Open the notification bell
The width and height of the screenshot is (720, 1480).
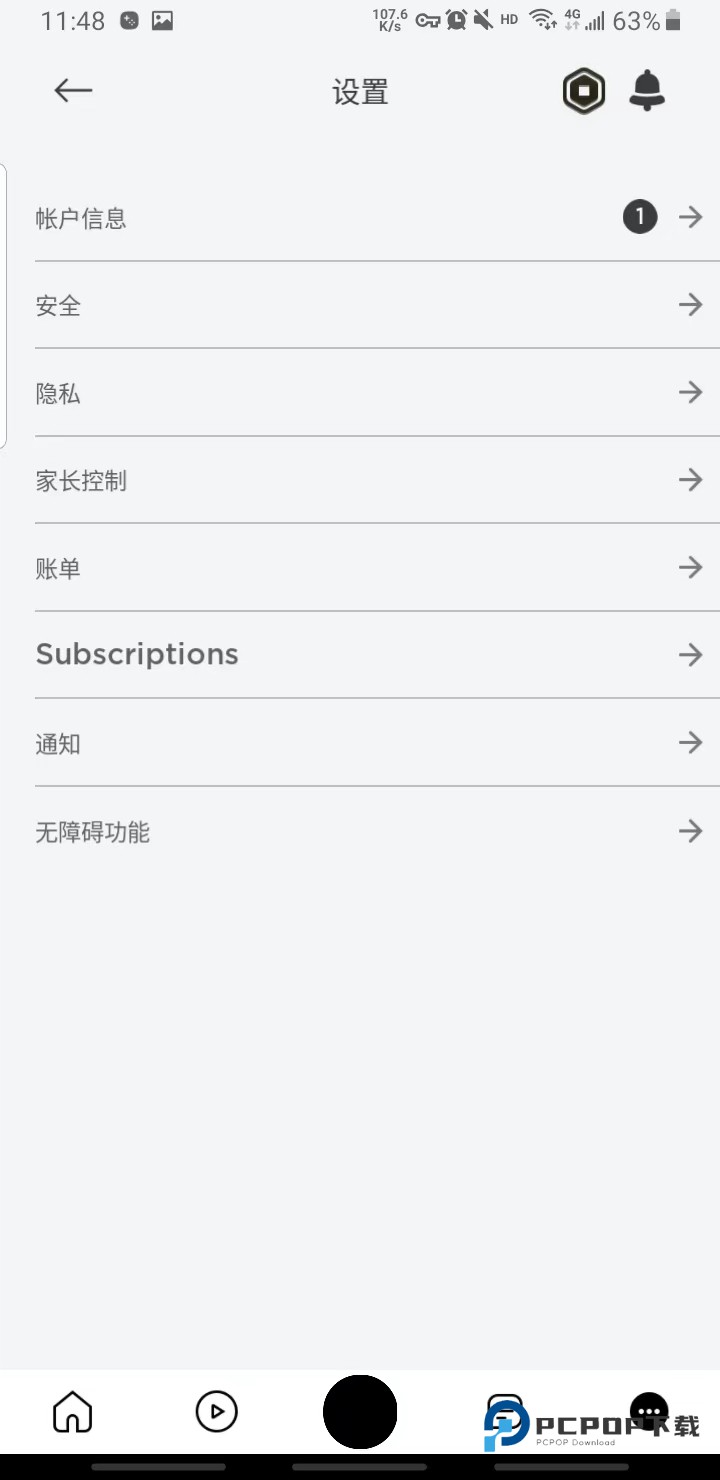pyautogui.click(x=647, y=90)
